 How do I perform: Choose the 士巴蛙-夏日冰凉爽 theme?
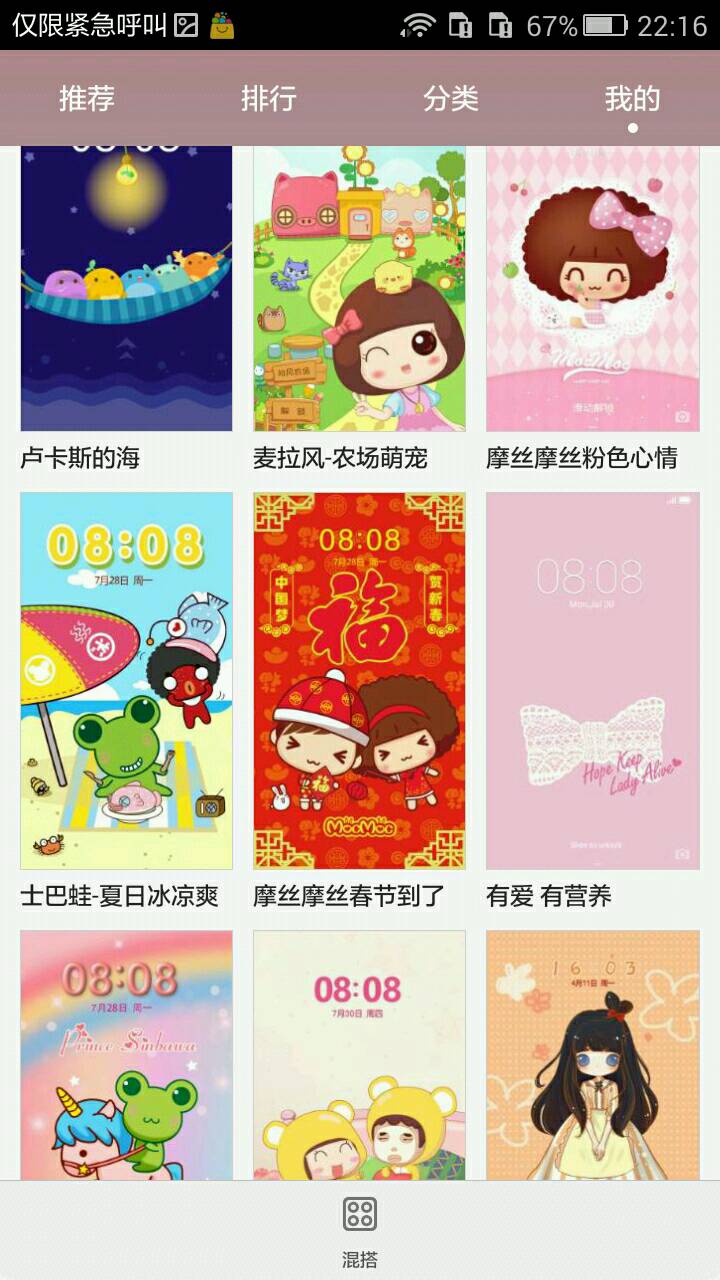(126, 680)
